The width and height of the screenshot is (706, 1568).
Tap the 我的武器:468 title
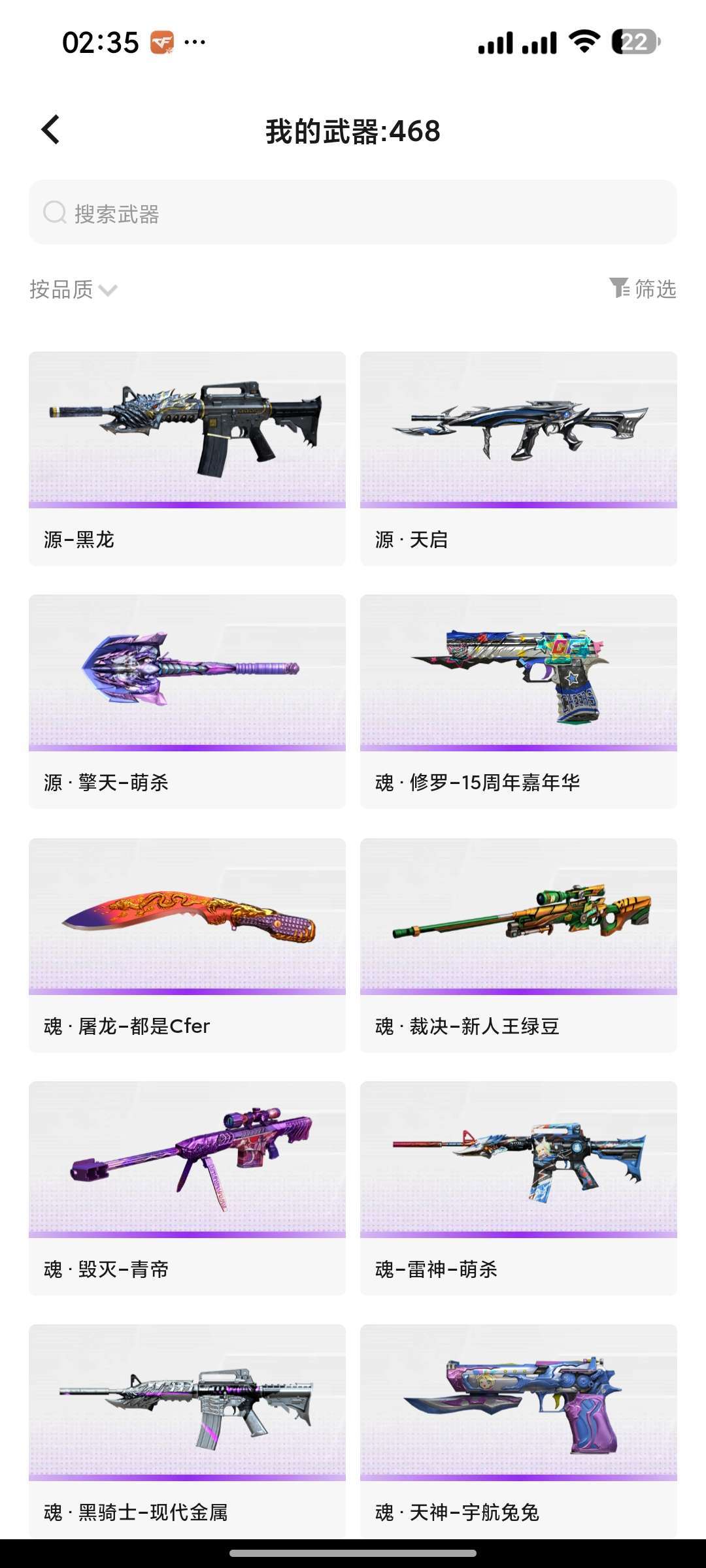(353, 131)
